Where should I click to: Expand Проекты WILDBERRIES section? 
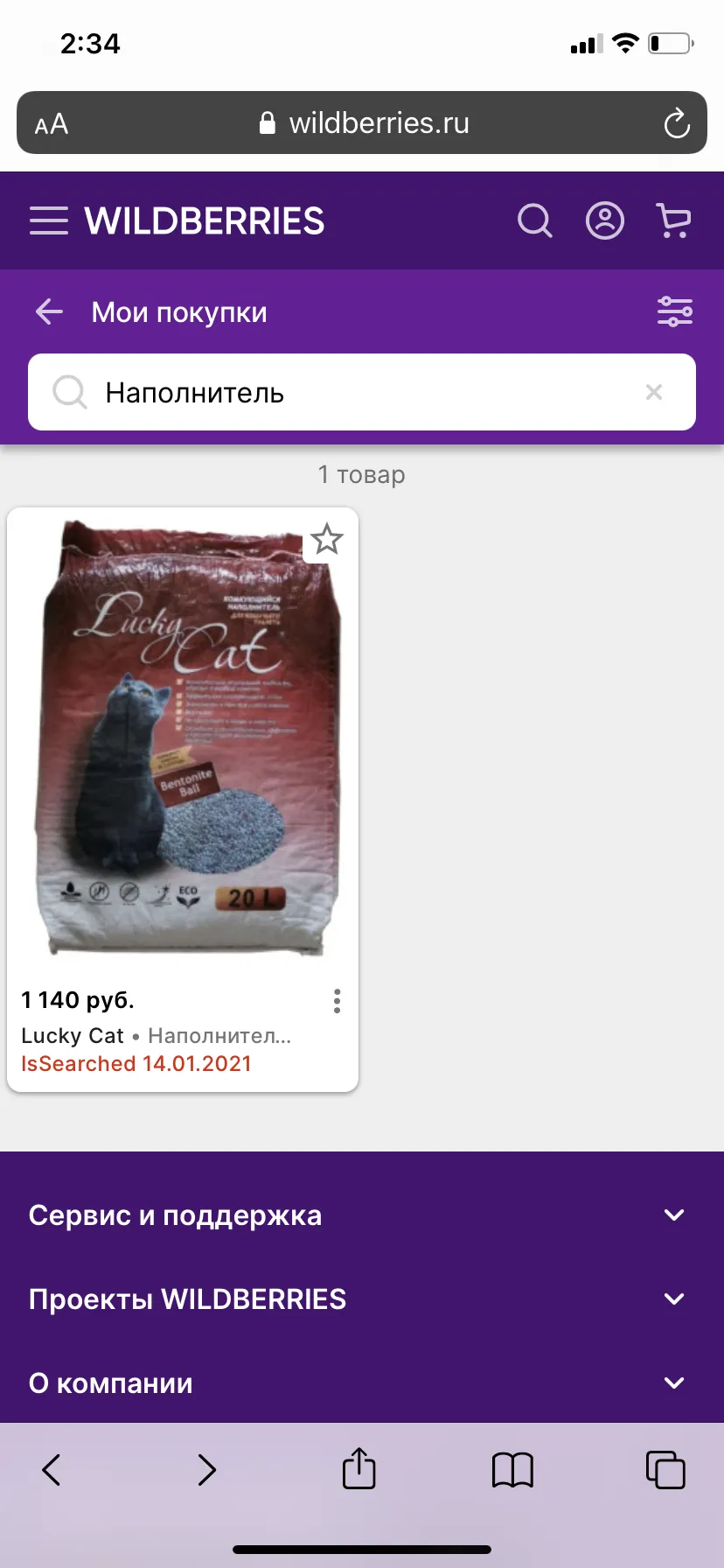(362, 1299)
